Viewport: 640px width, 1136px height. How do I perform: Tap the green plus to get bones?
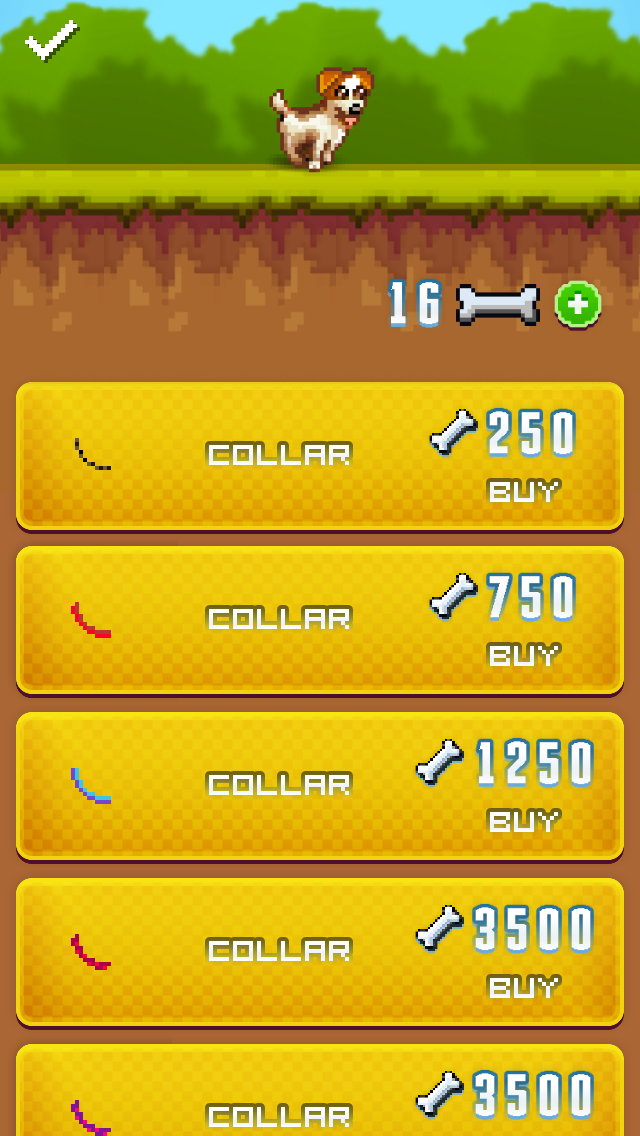click(578, 305)
